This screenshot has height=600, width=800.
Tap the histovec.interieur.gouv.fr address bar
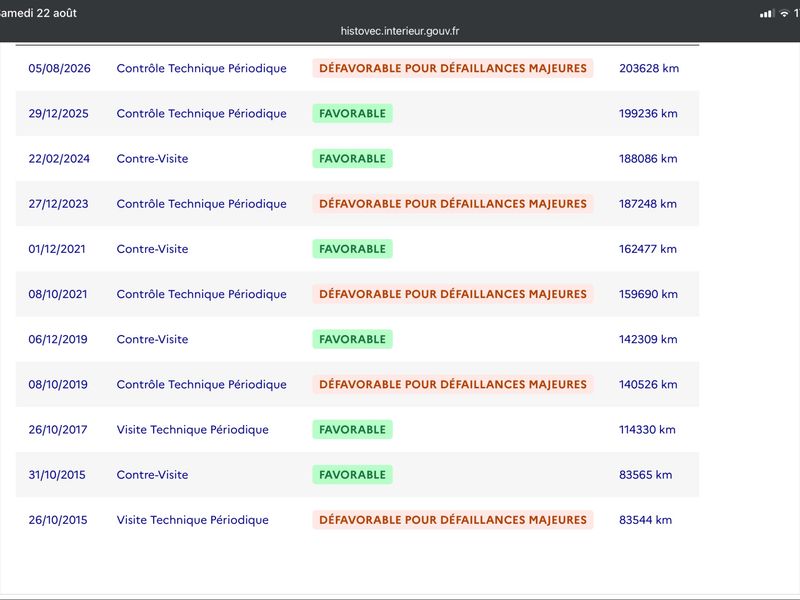pos(399,31)
